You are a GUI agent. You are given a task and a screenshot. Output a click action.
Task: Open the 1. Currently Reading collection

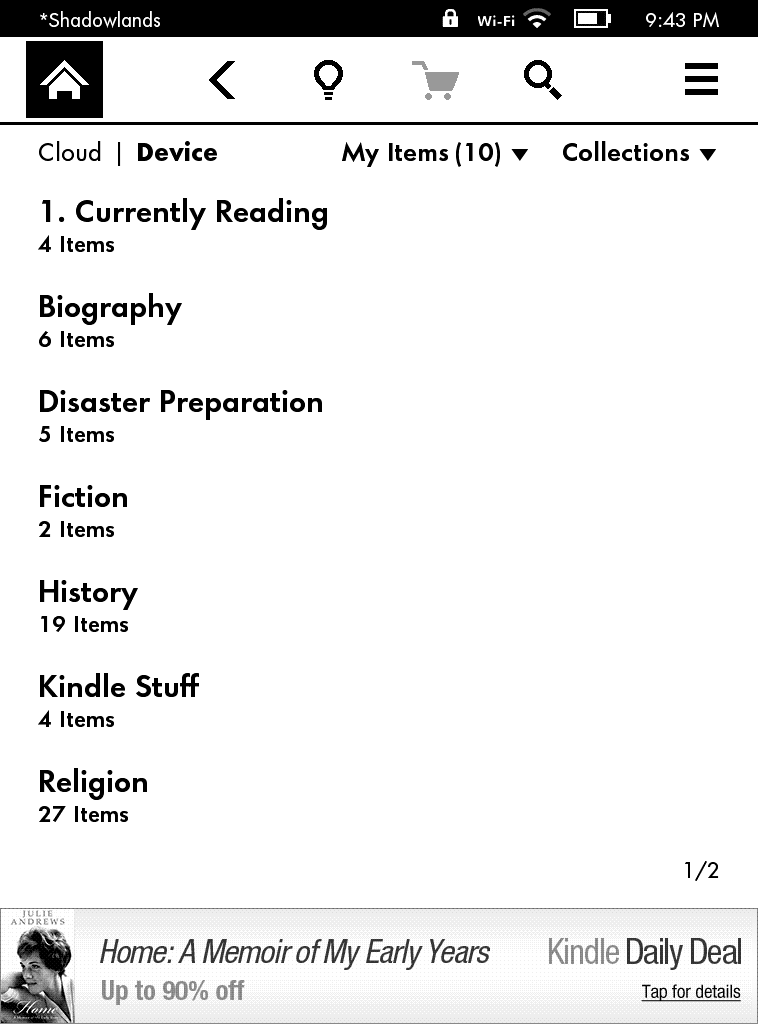pos(183,224)
